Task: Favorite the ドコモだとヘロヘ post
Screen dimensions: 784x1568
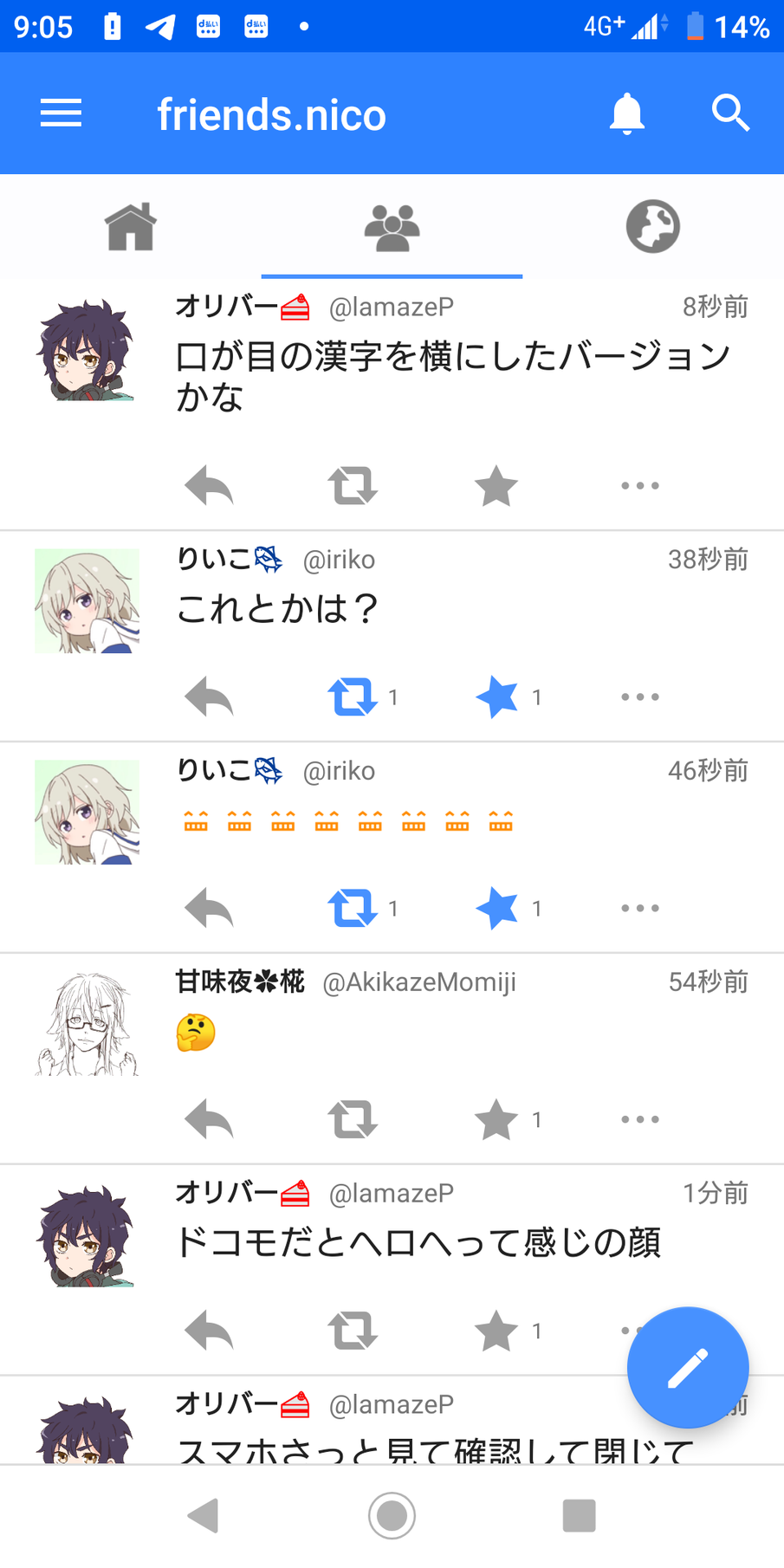Action: [496, 1331]
